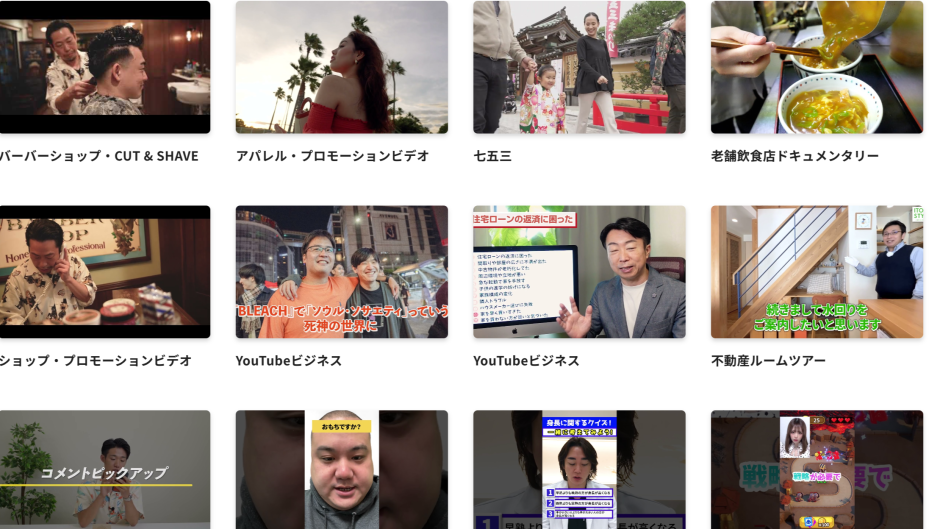
Task: Open the 老舗飲食店ドキュメンタリー video
Action: pyautogui.click(x=816, y=67)
